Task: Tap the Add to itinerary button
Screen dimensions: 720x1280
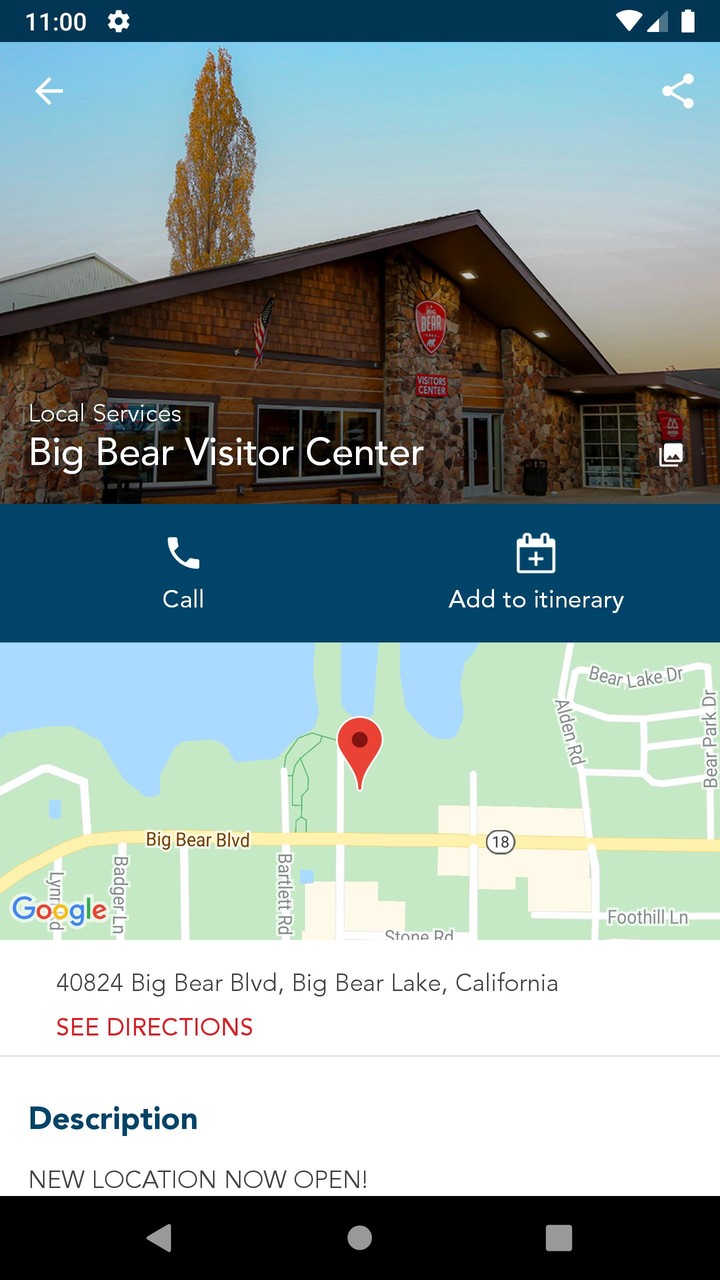Action: coord(535,573)
